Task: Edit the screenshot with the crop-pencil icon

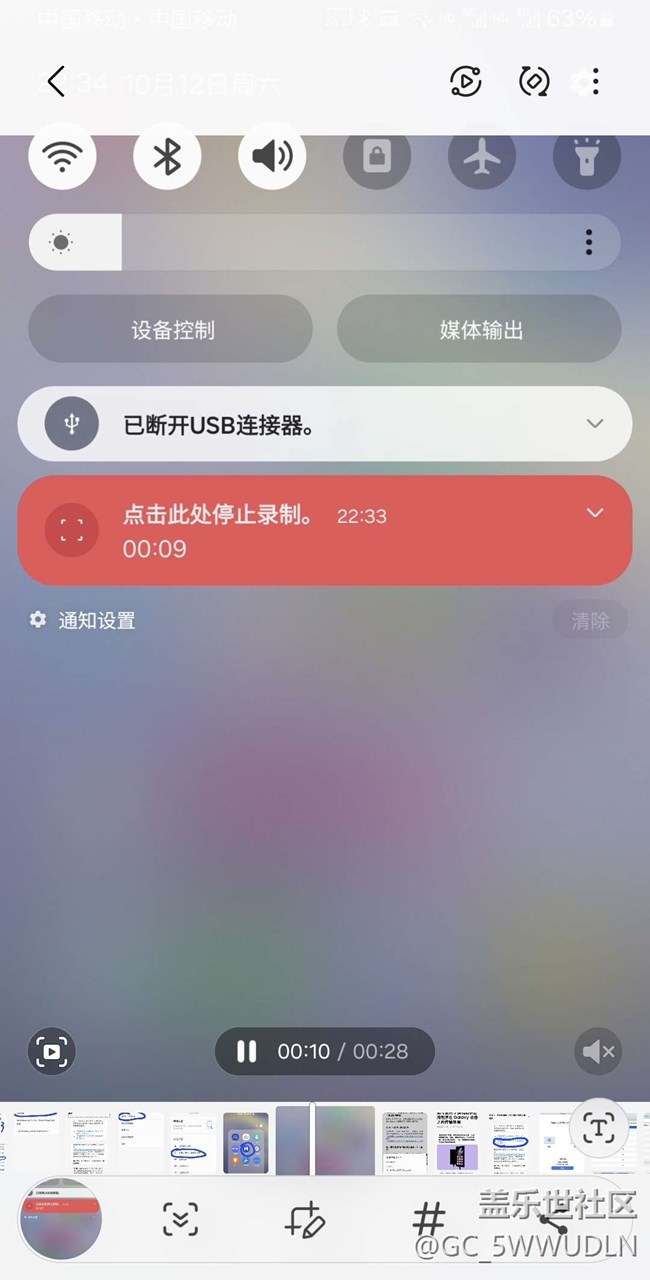Action: 304,1220
